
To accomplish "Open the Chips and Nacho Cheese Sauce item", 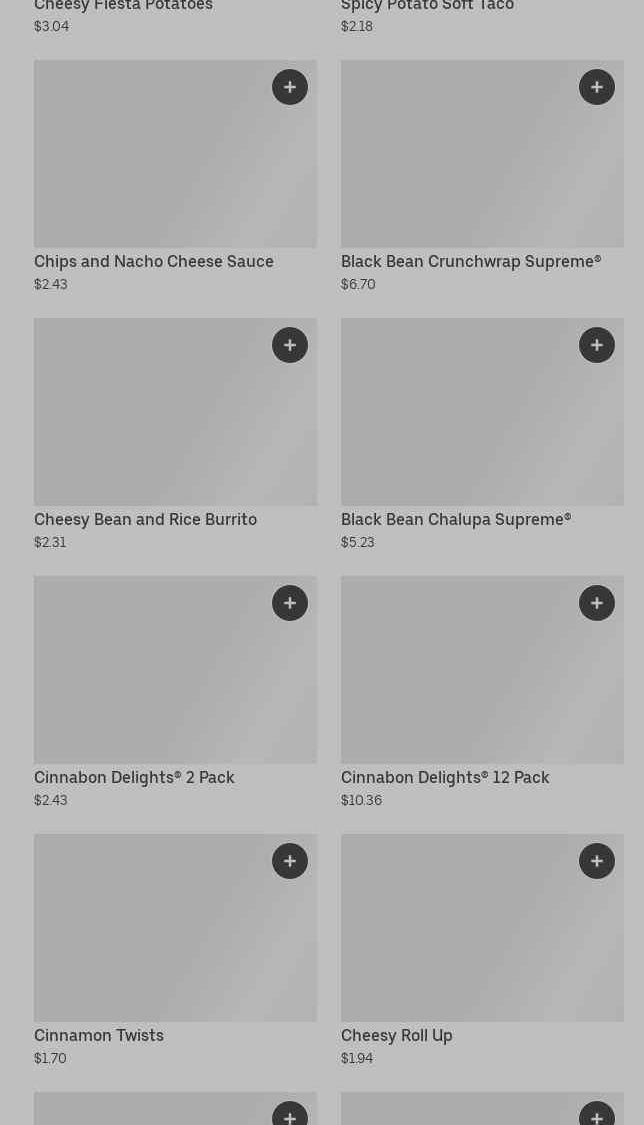I will pyautogui.click(x=175, y=176).
